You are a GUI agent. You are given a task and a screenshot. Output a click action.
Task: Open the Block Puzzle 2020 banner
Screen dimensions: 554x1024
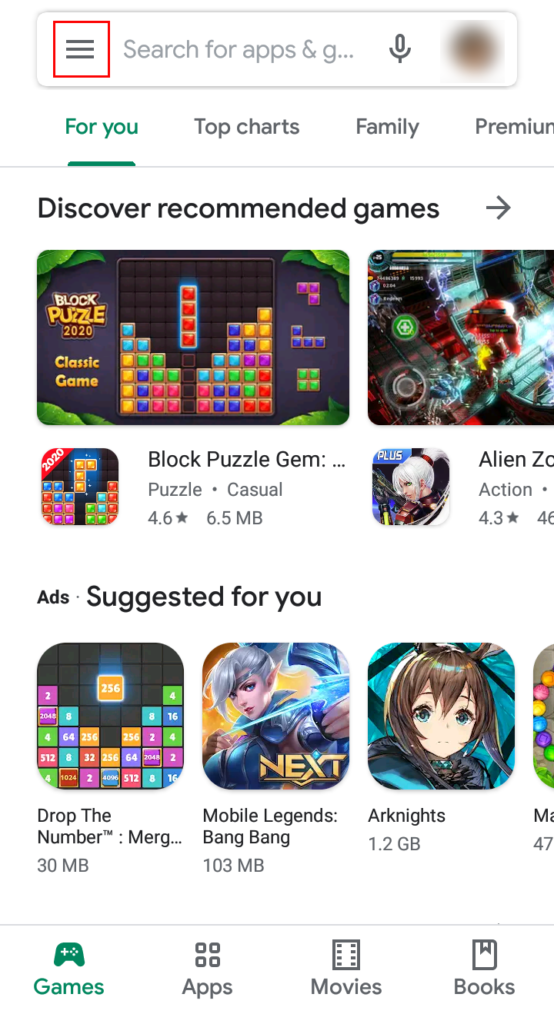(x=193, y=338)
